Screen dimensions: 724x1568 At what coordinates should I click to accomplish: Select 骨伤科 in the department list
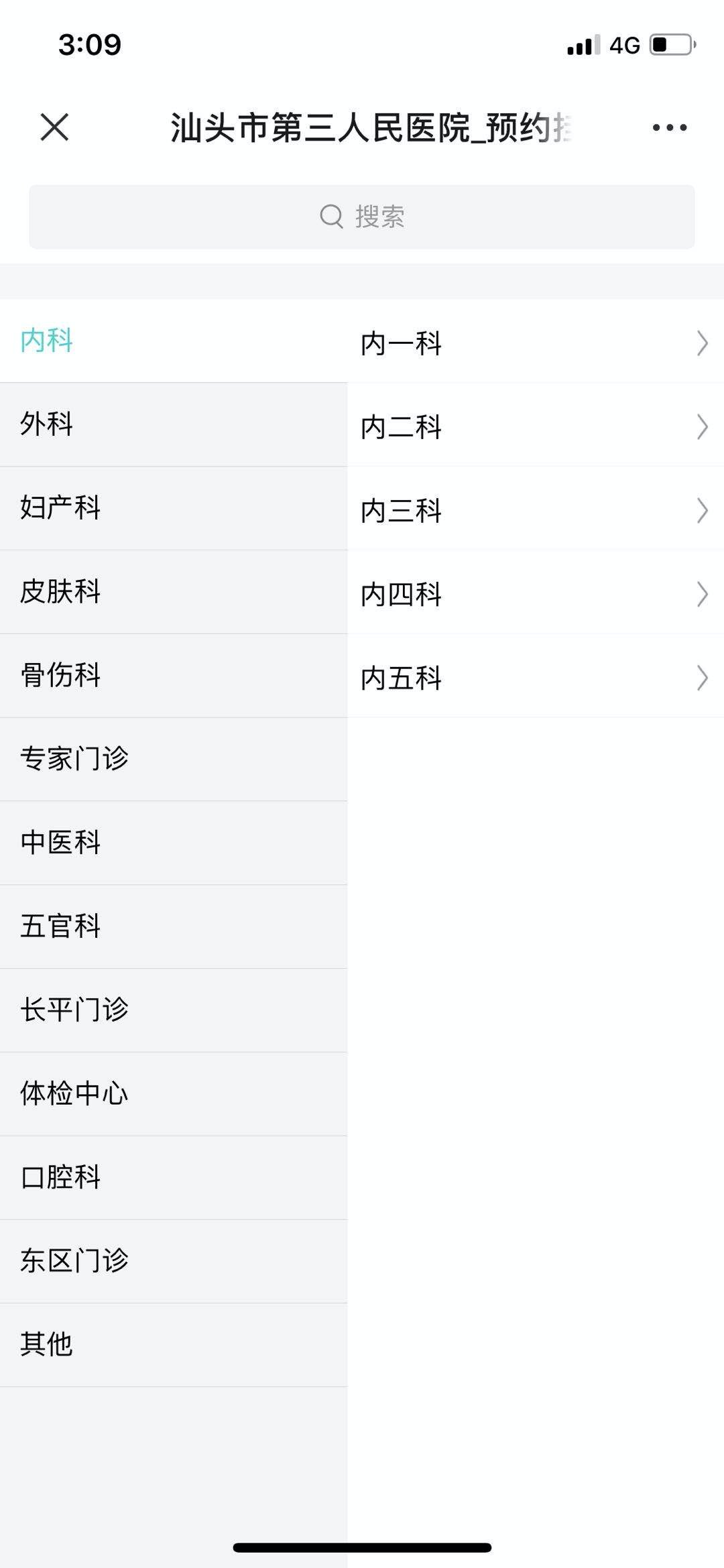coord(173,675)
